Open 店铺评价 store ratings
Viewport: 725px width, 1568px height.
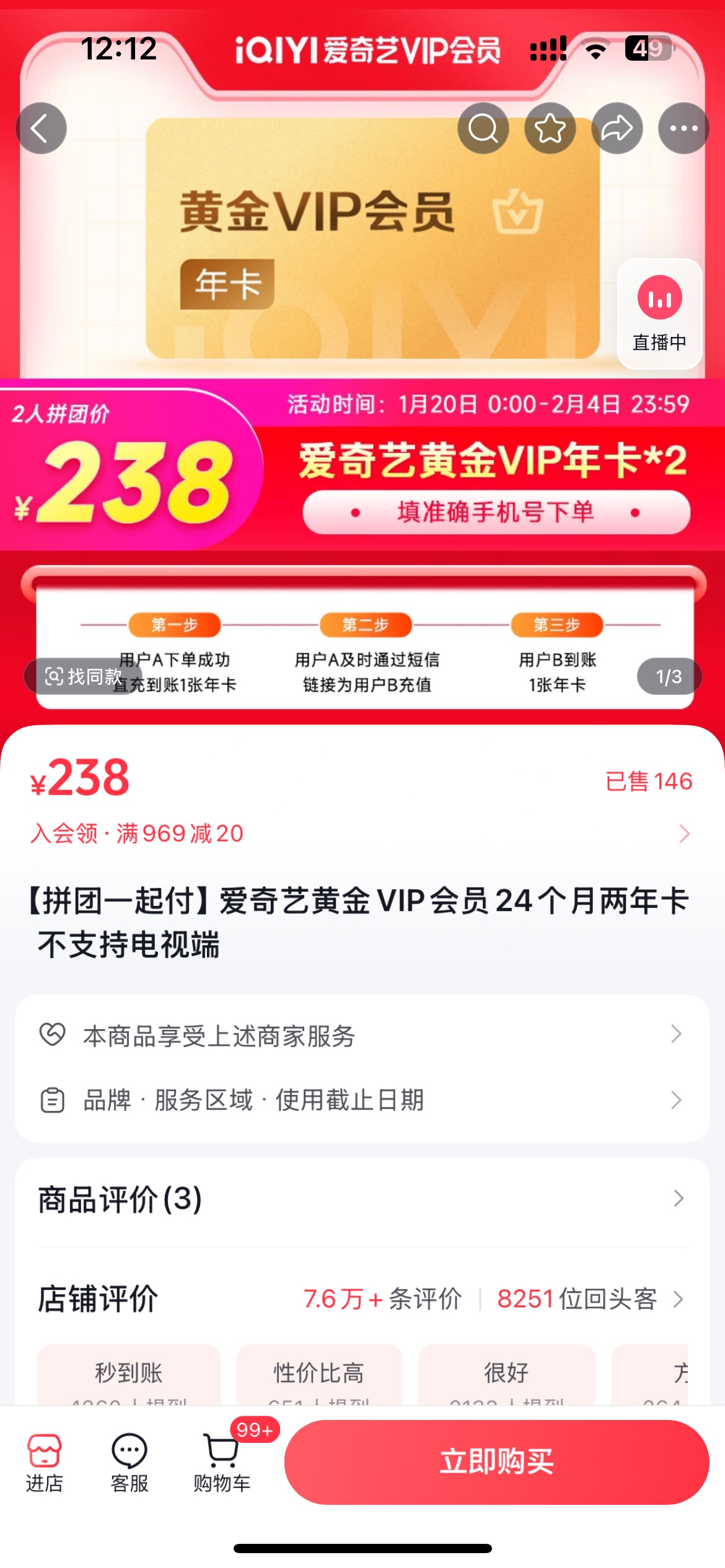click(362, 1299)
